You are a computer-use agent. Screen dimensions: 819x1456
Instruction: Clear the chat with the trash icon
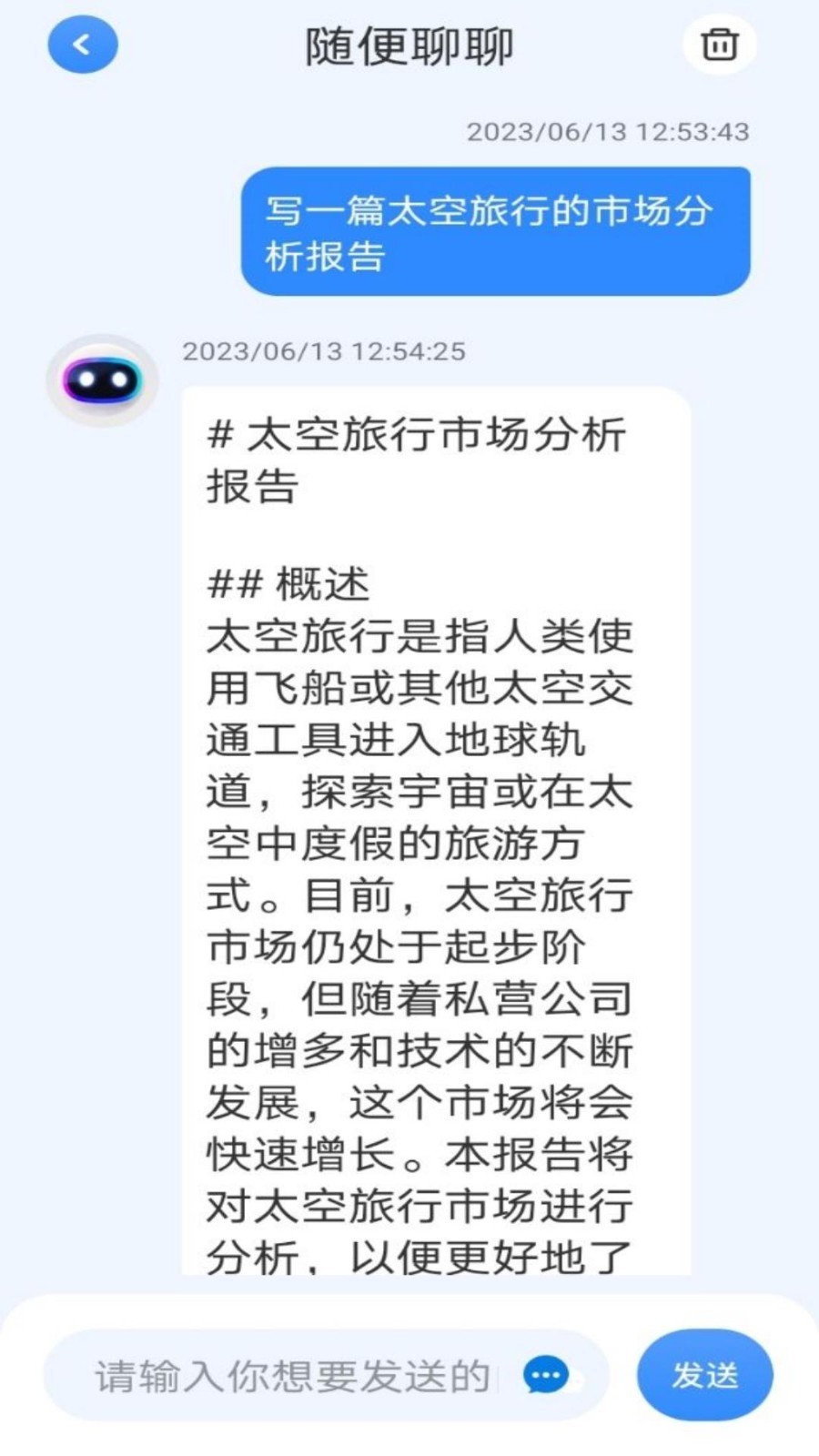[719, 44]
